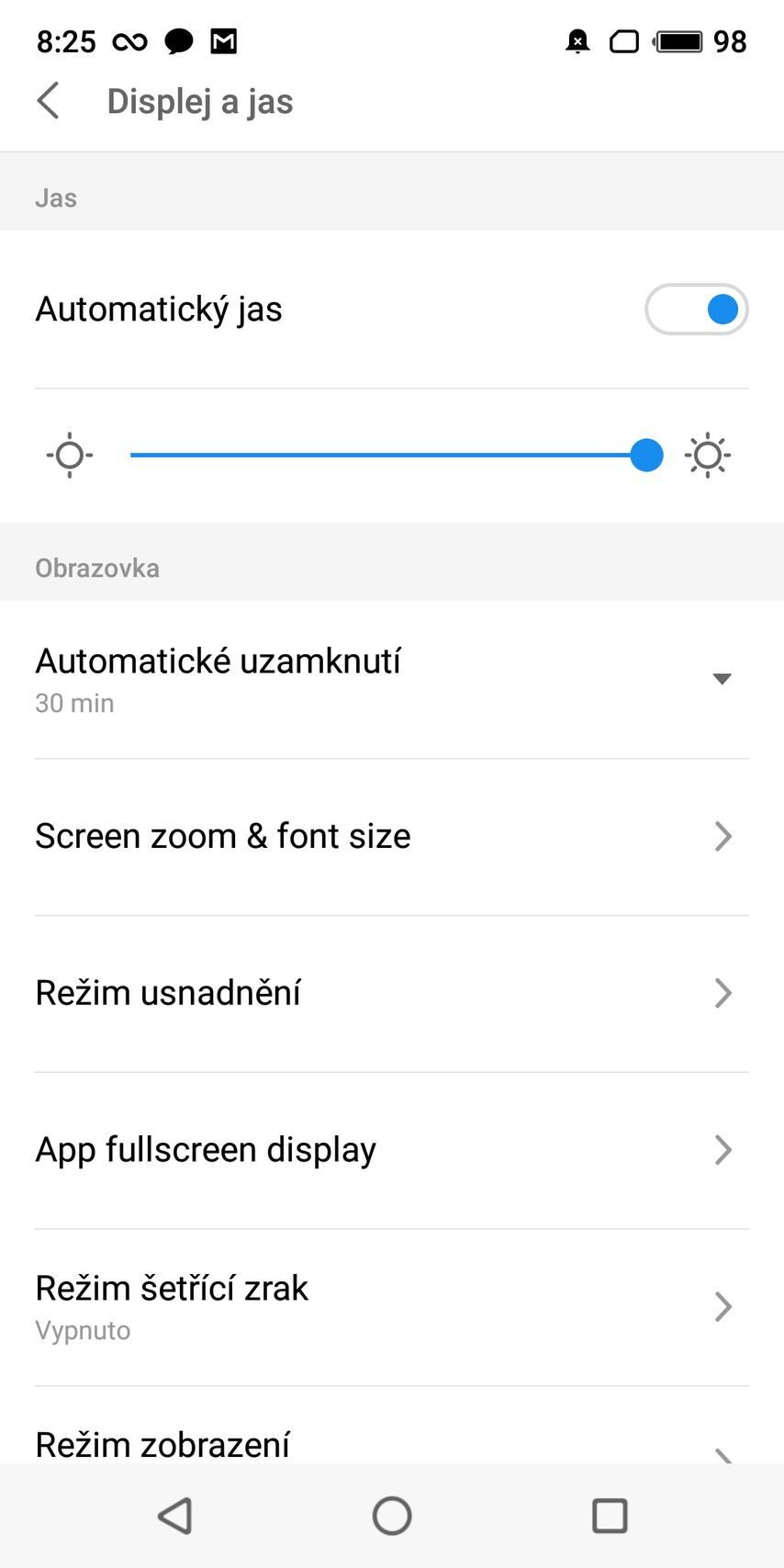784x1568 pixels.
Task: Open Režim šetřící zrak settings
Action: 724,1307
